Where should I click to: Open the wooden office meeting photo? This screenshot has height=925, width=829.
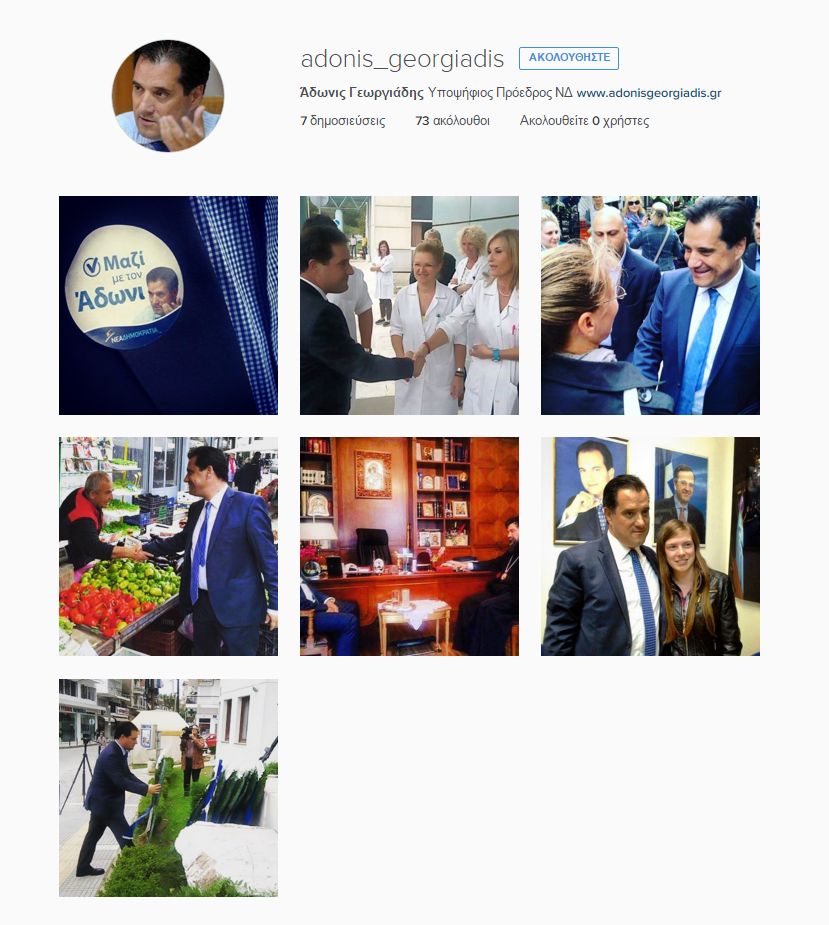click(409, 546)
